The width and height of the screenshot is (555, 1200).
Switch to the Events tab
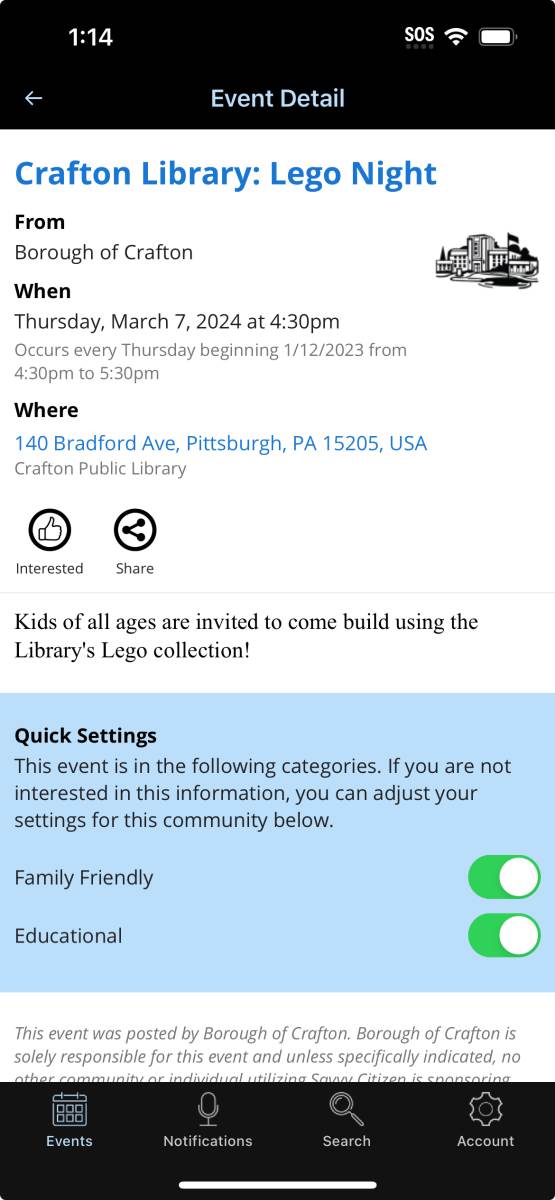click(69, 1120)
